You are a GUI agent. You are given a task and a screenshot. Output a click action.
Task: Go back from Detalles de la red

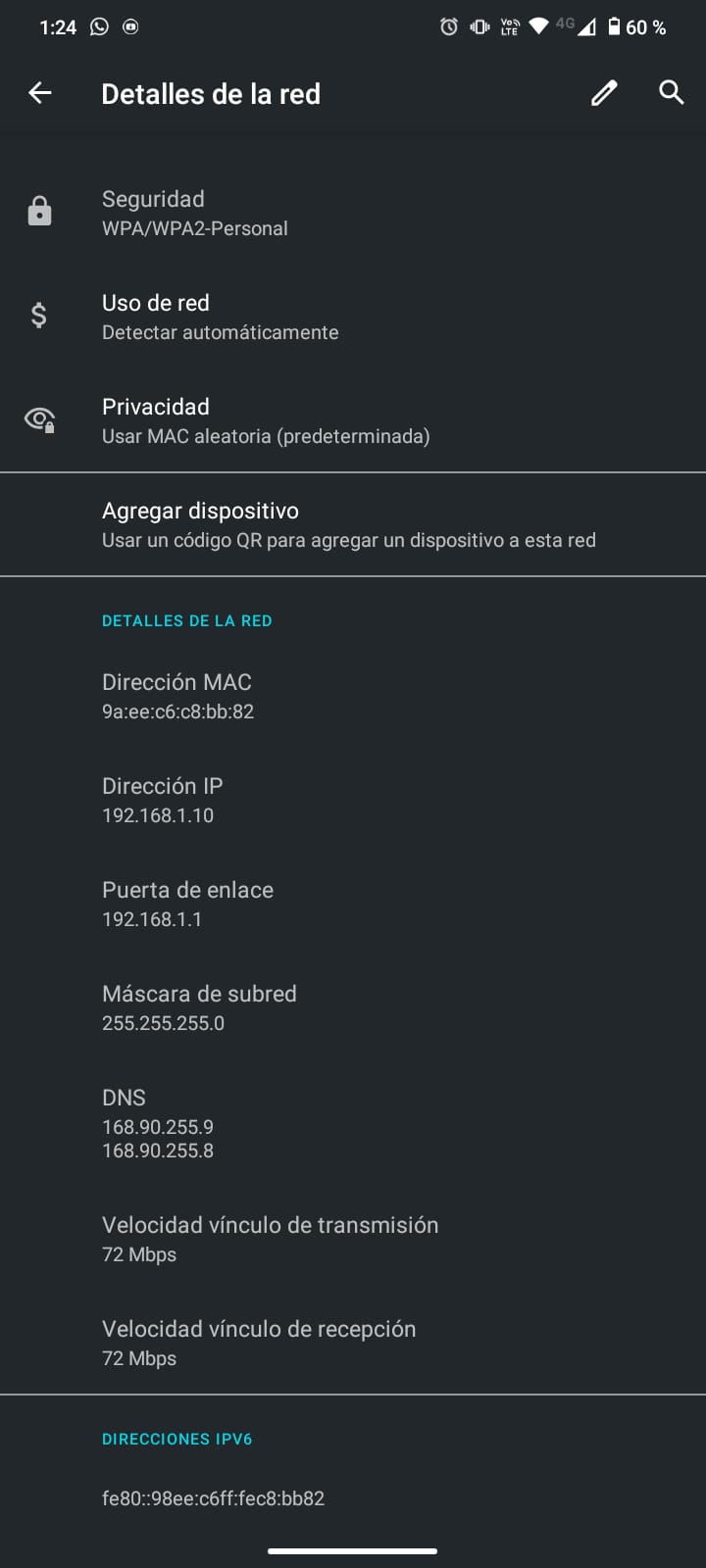[40, 93]
